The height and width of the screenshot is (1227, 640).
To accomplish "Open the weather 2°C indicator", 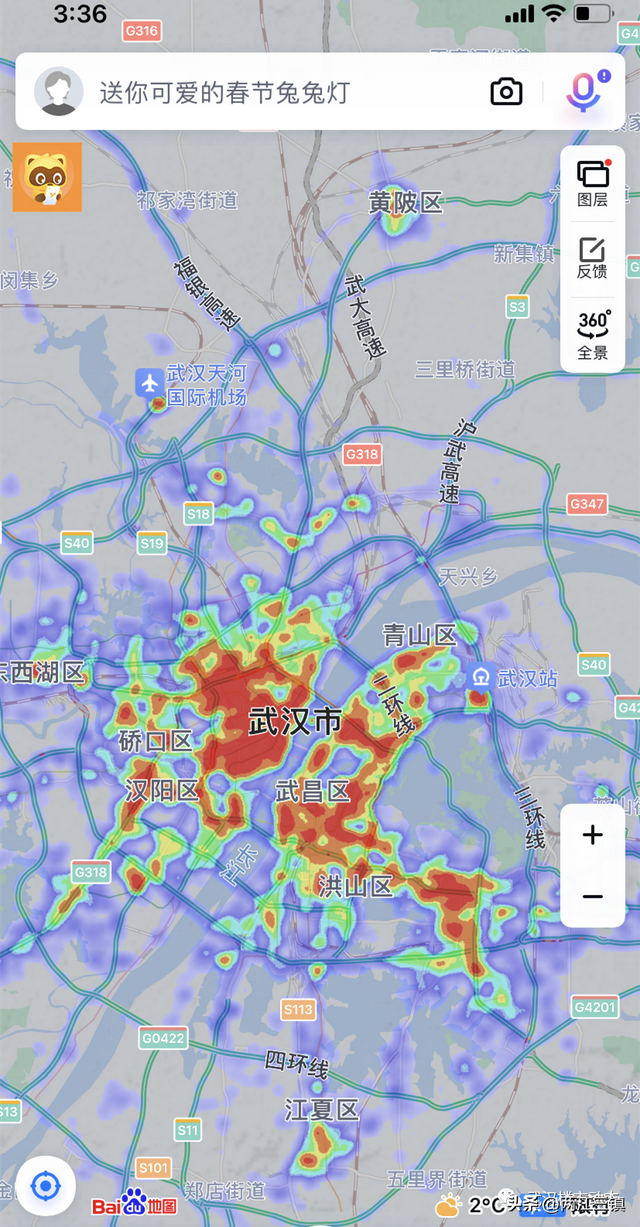I will (x=465, y=1204).
